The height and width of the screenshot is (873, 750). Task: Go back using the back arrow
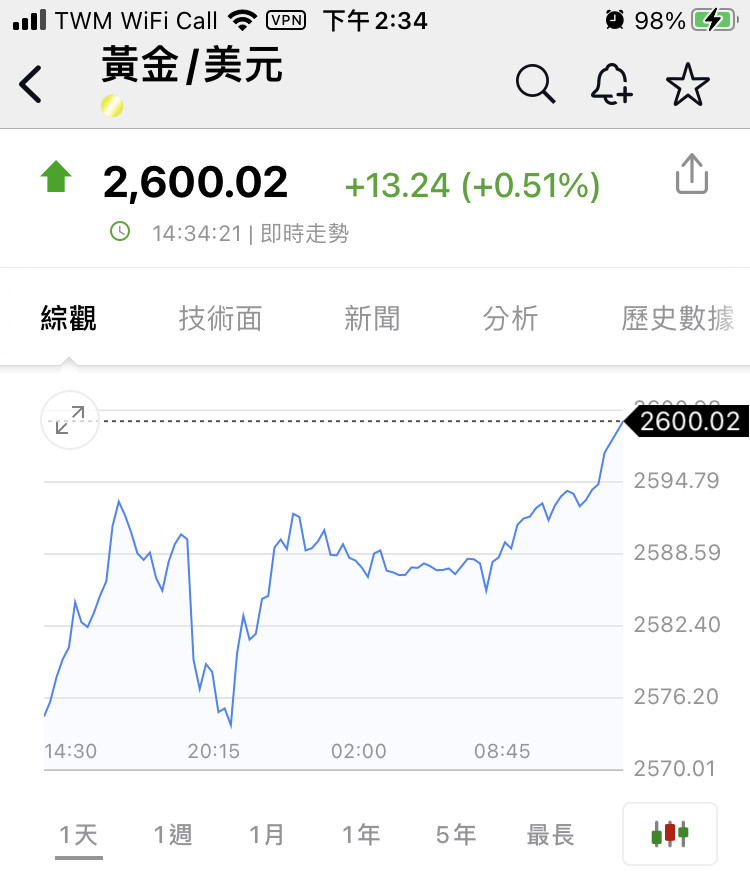32,85
